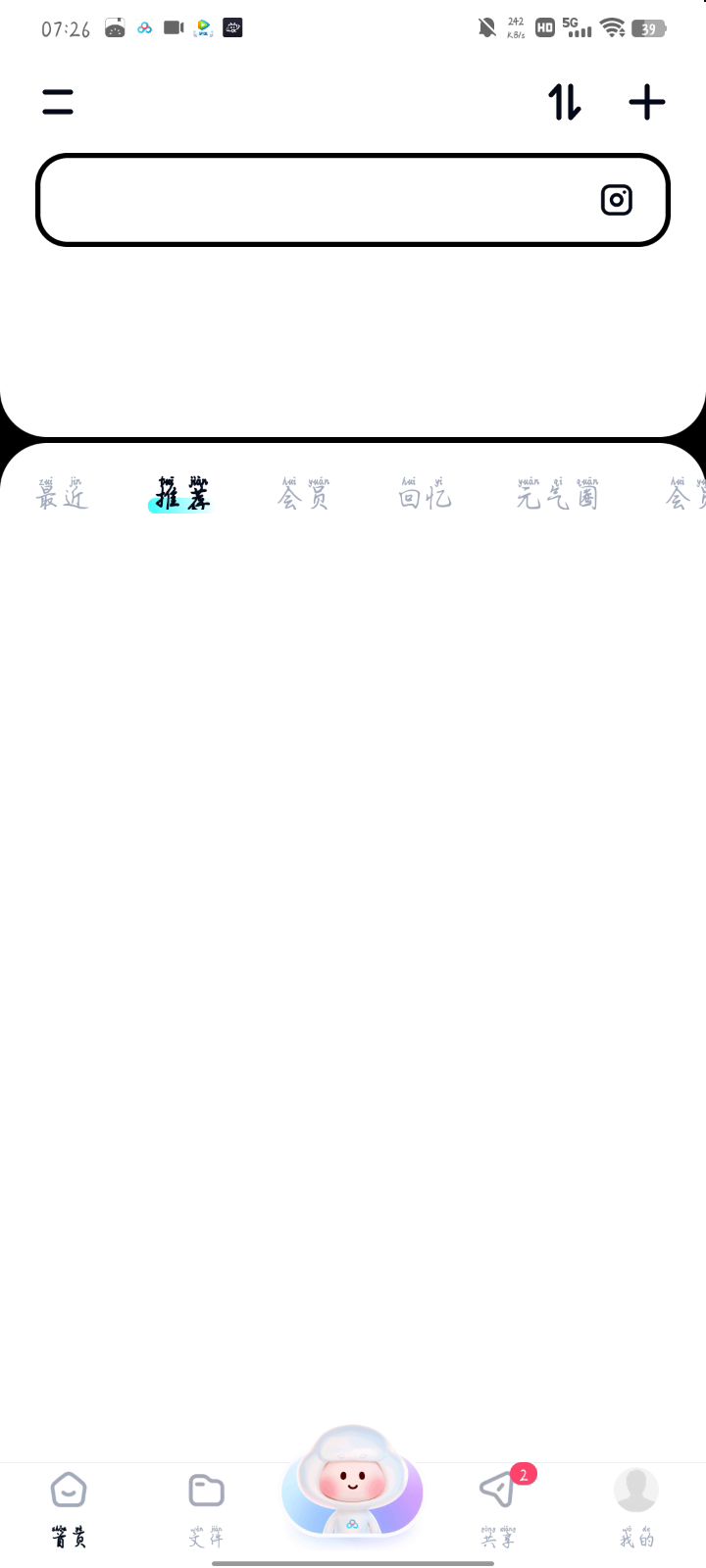
Task: Go to 首页 in bottom navigation
Action: (x=69, y=1509)
